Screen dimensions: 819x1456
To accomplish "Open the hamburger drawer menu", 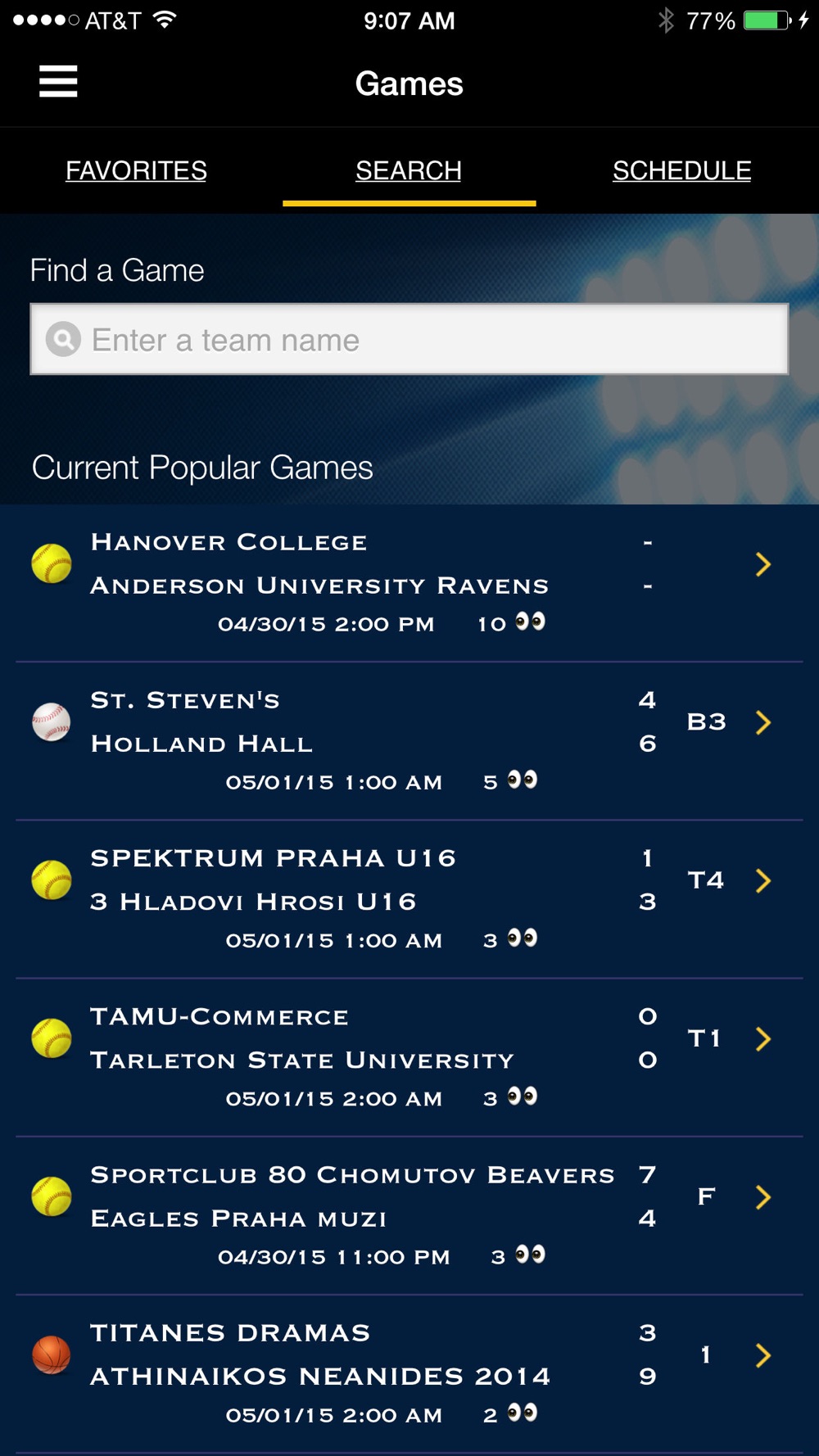I will click(58, 82).
